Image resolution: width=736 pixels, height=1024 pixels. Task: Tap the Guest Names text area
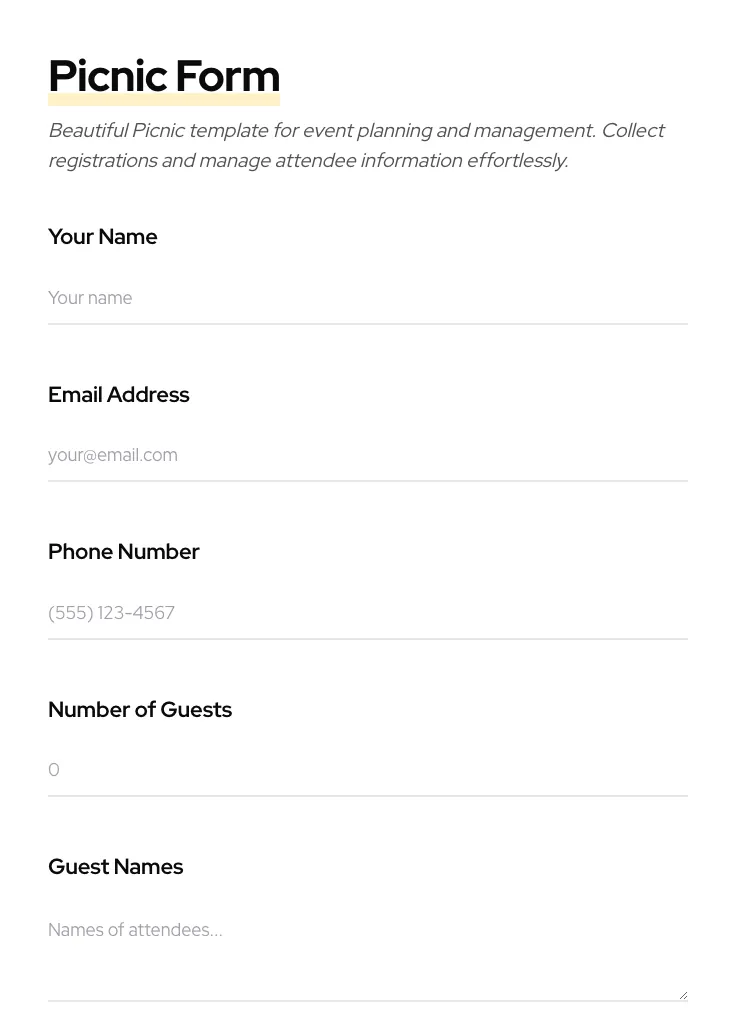367,953
